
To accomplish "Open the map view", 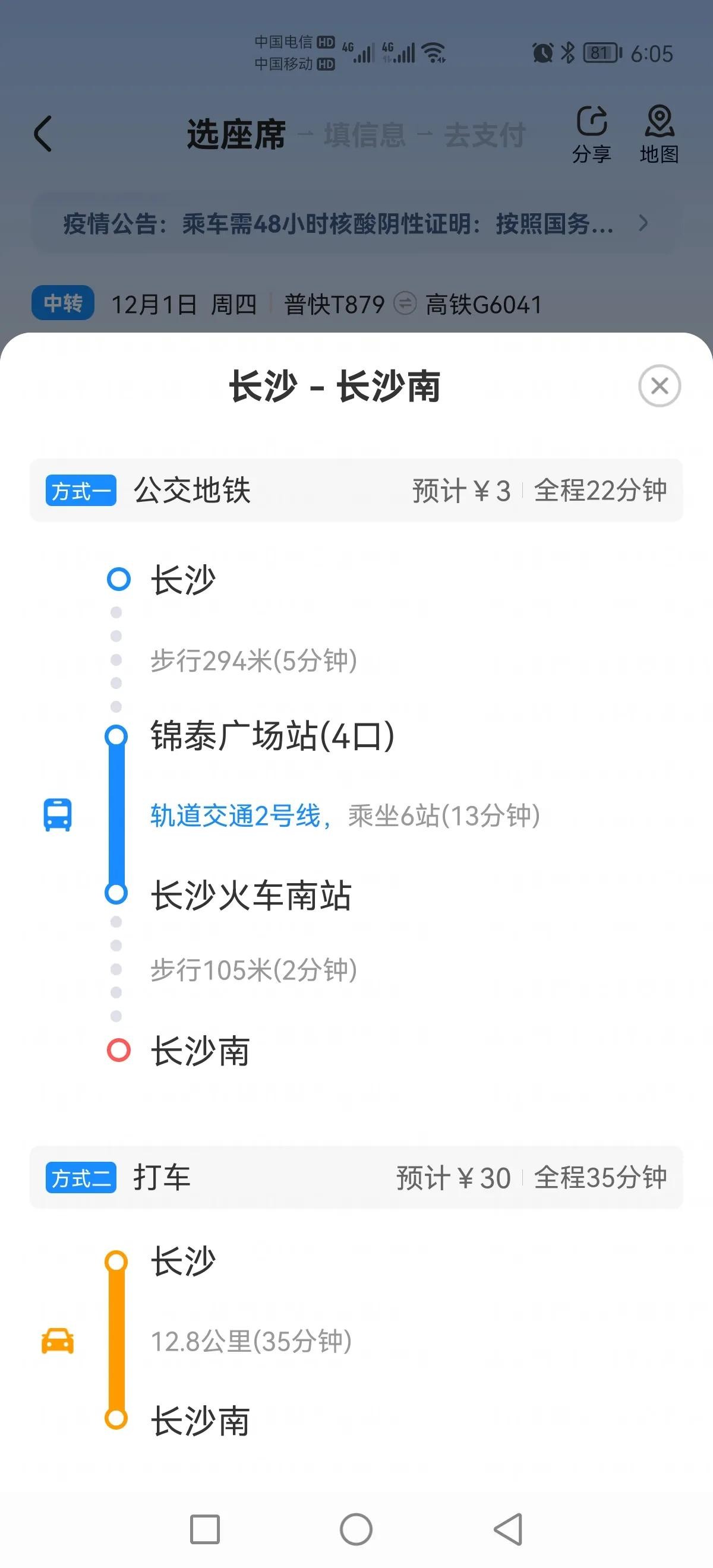I will tap(659, 134).
